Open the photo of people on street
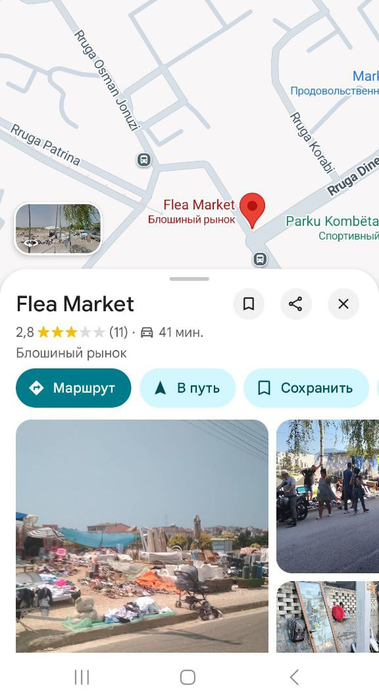The width and height of the screenshot is (379, 700). (328, 496)
